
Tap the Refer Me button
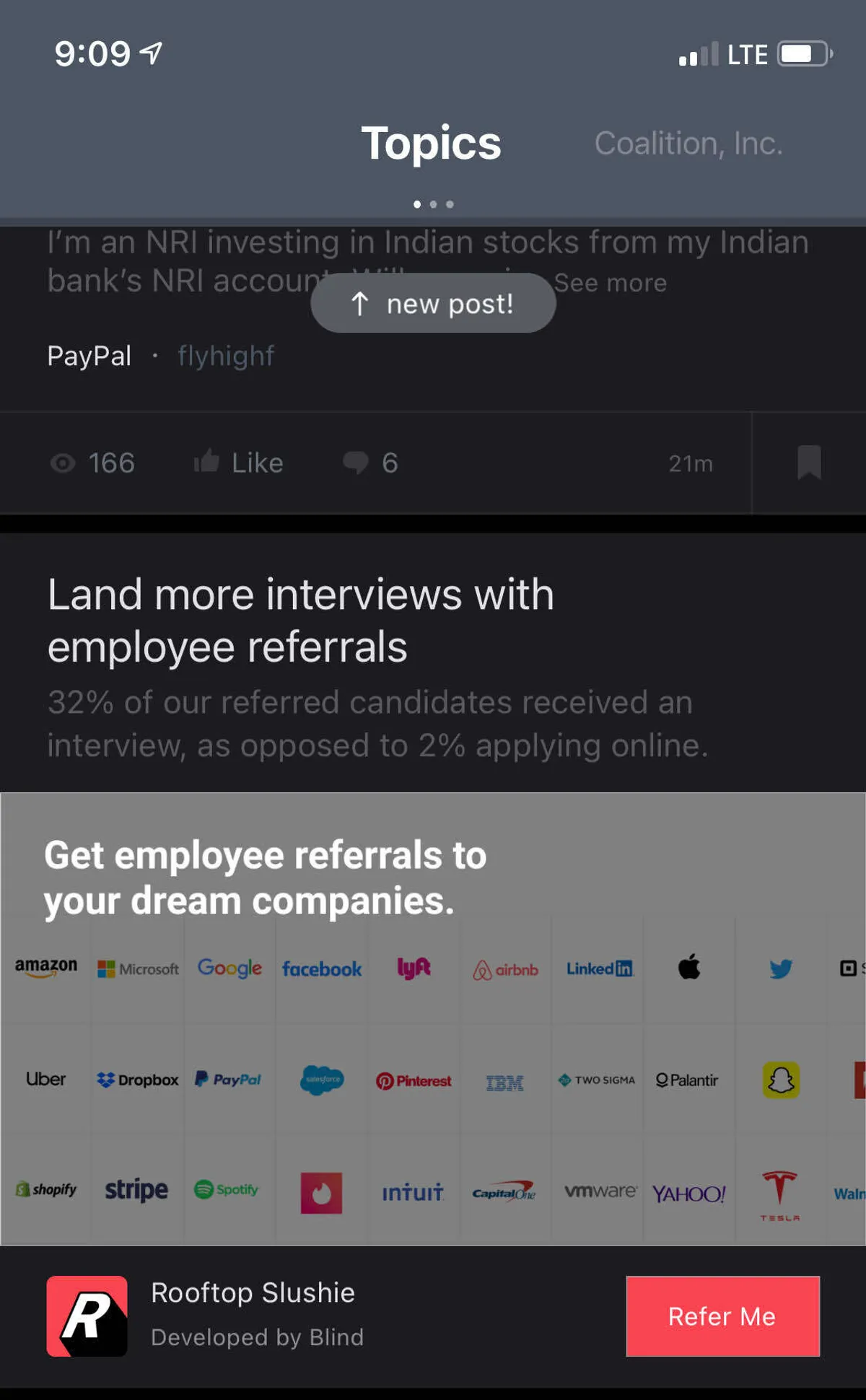(722, 1316)
